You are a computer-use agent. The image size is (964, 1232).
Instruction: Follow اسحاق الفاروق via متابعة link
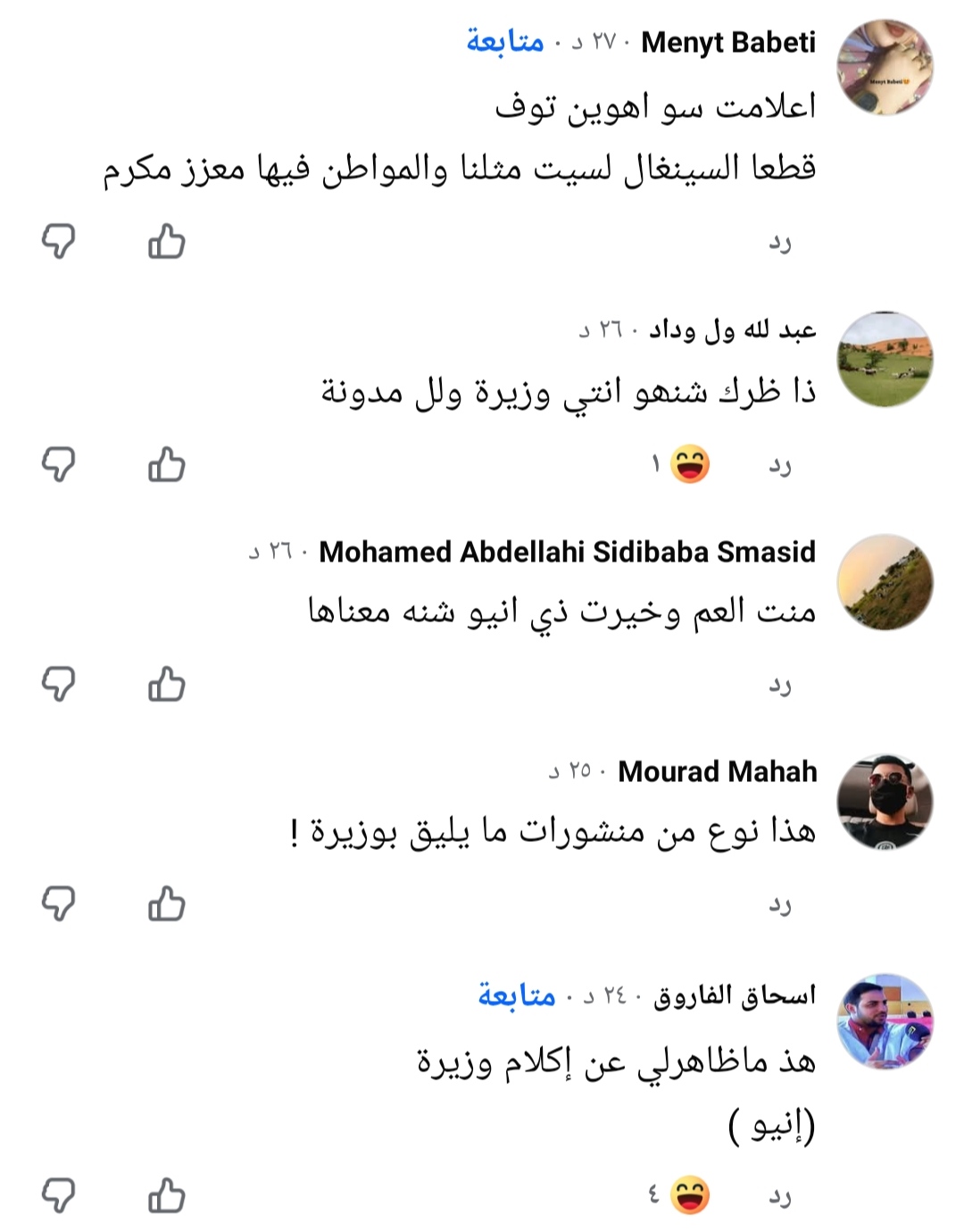click(x=517, y=995)
